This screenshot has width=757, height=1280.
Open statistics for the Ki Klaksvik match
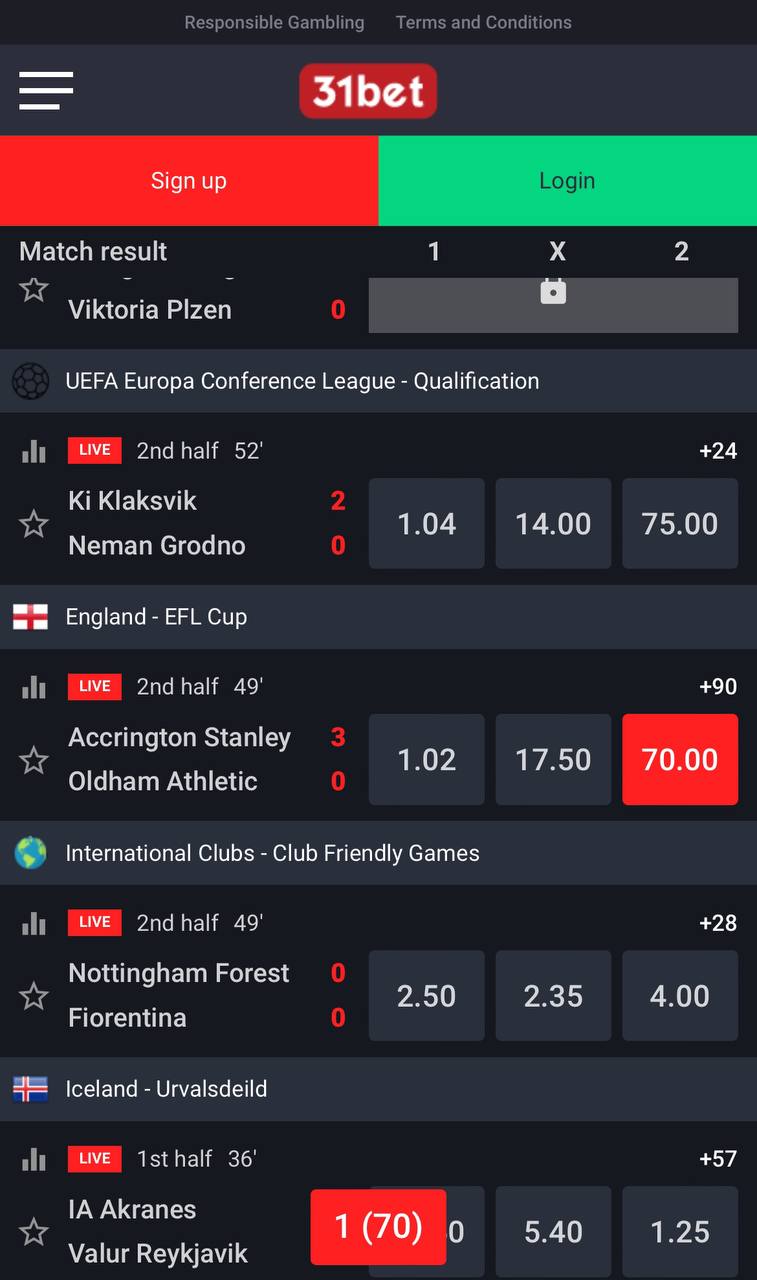[33, 451]
